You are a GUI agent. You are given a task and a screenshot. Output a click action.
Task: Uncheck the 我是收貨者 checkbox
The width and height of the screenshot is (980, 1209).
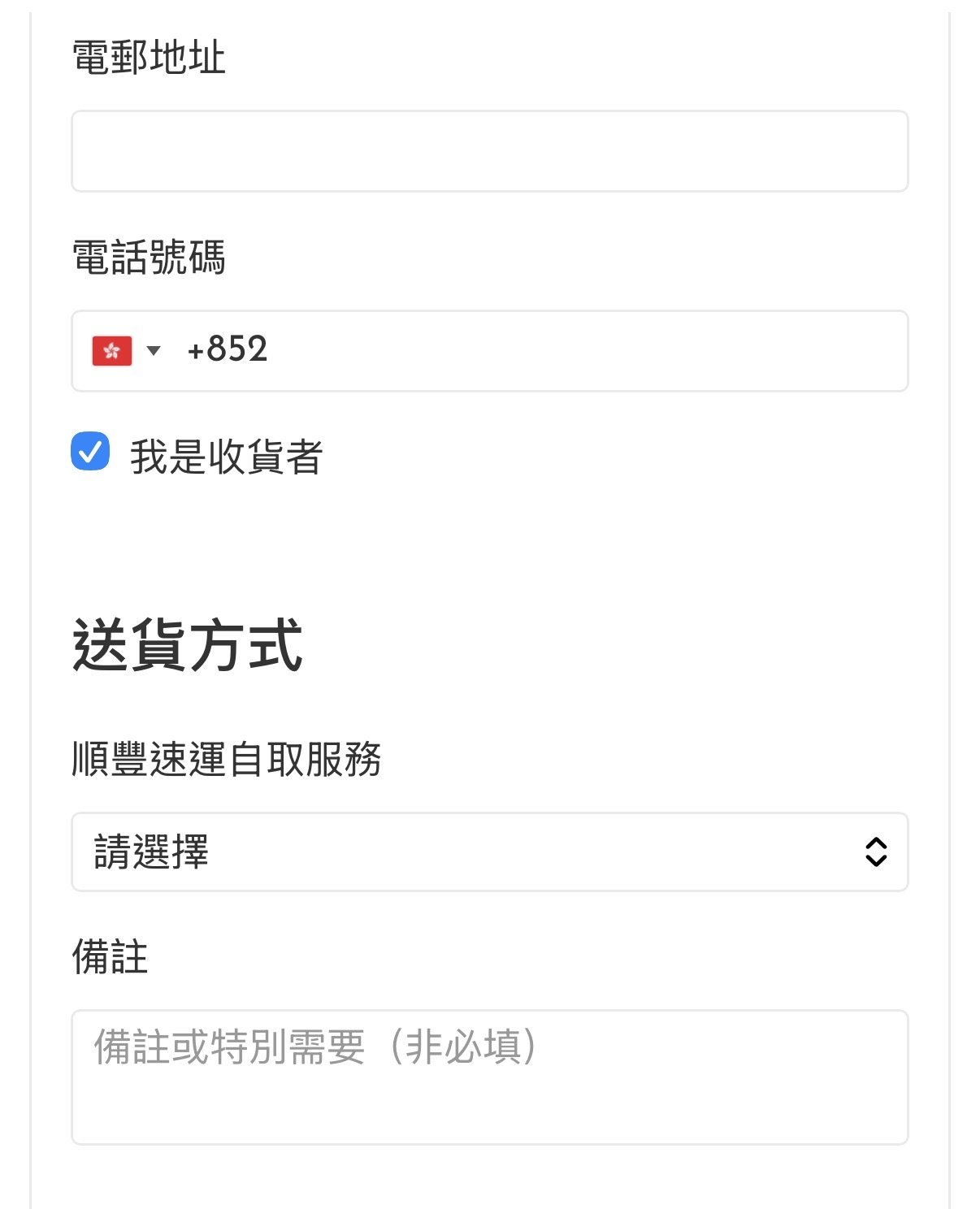(x=90, y=452)
